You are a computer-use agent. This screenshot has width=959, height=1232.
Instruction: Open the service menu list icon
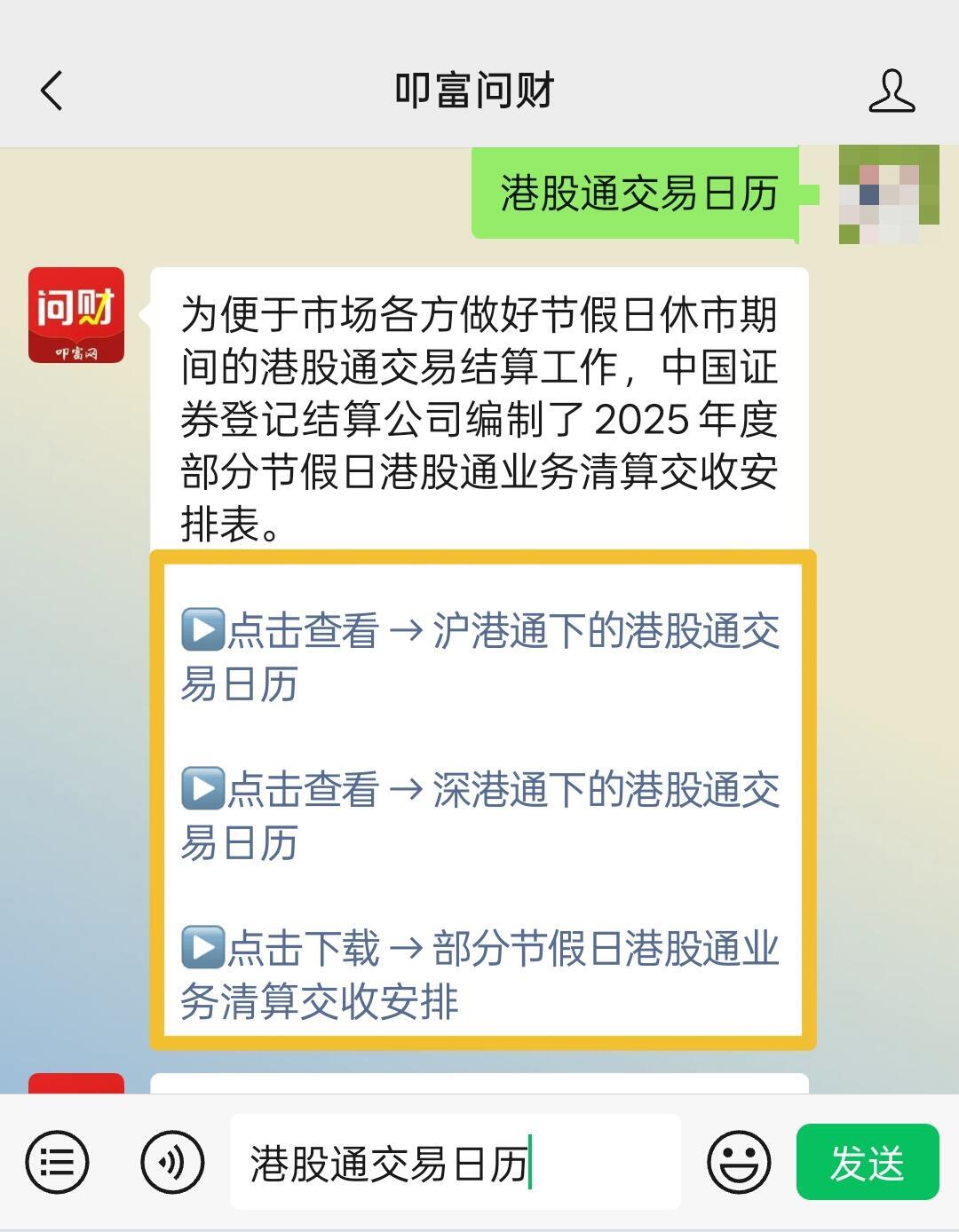pyautogui.click(x=58, y=1162)
